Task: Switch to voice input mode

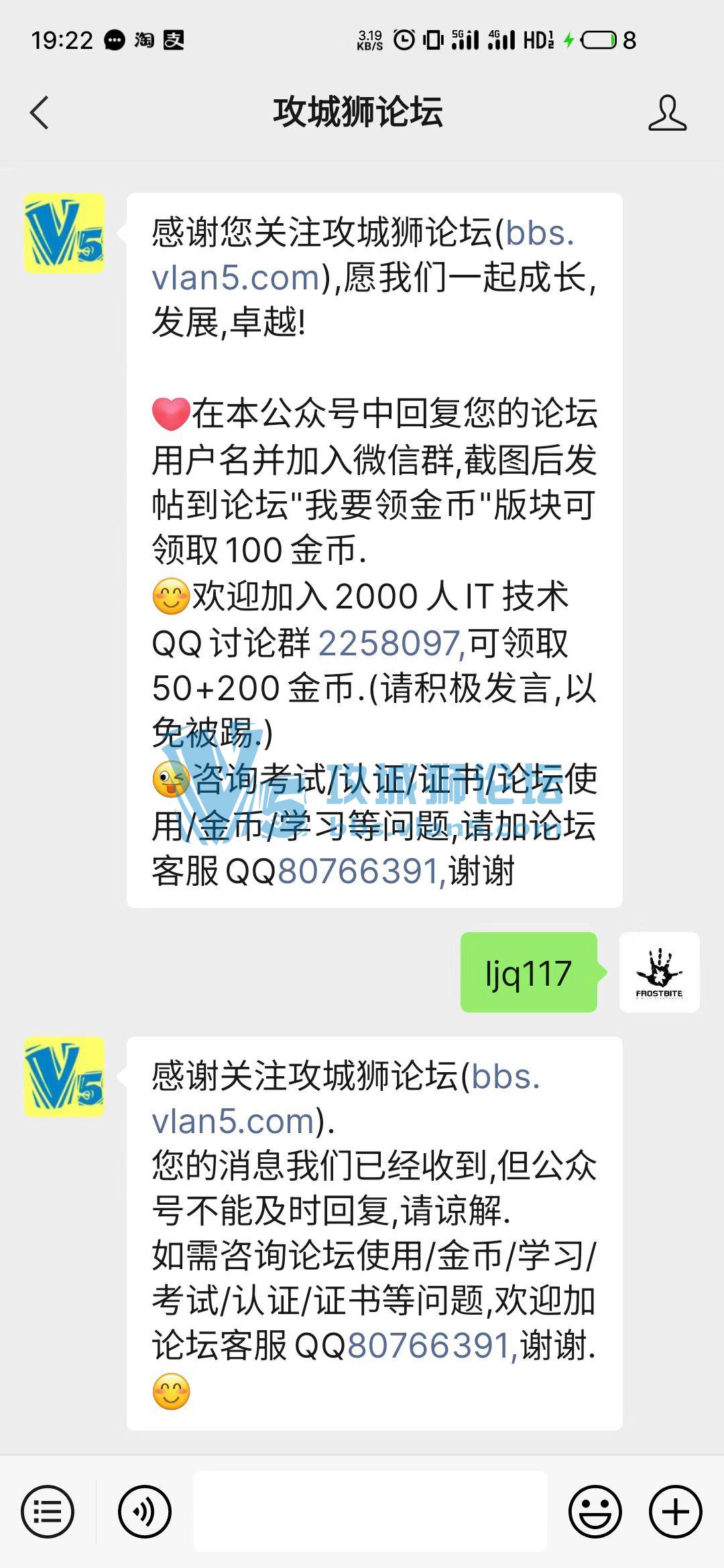Action: (145, 1512)
